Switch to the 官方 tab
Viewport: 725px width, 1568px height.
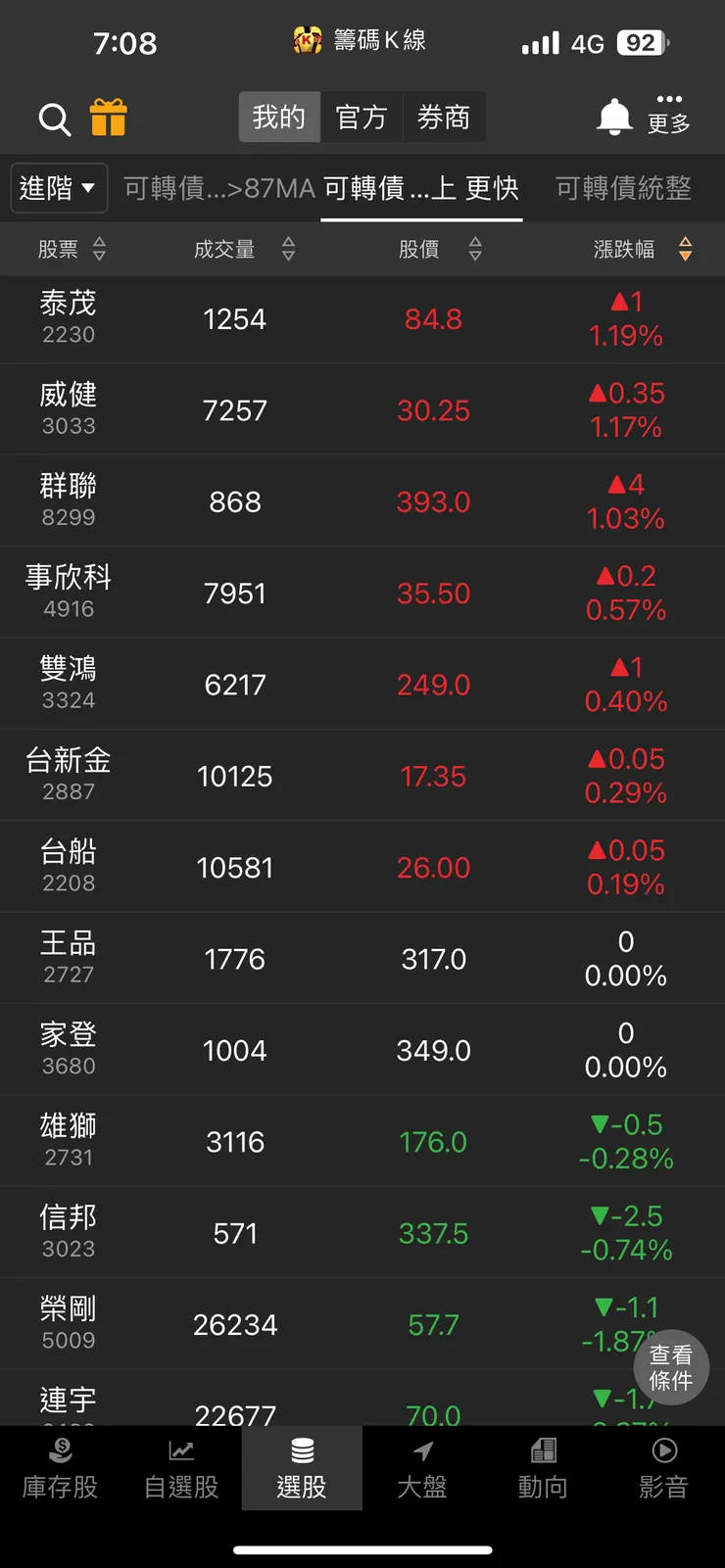362,117
